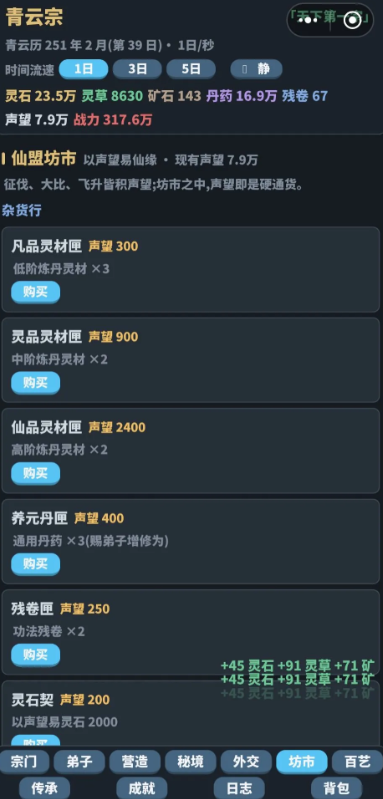Pause time with the 静 button
This screenshot has width=383, height=799.
coord(256,69)
